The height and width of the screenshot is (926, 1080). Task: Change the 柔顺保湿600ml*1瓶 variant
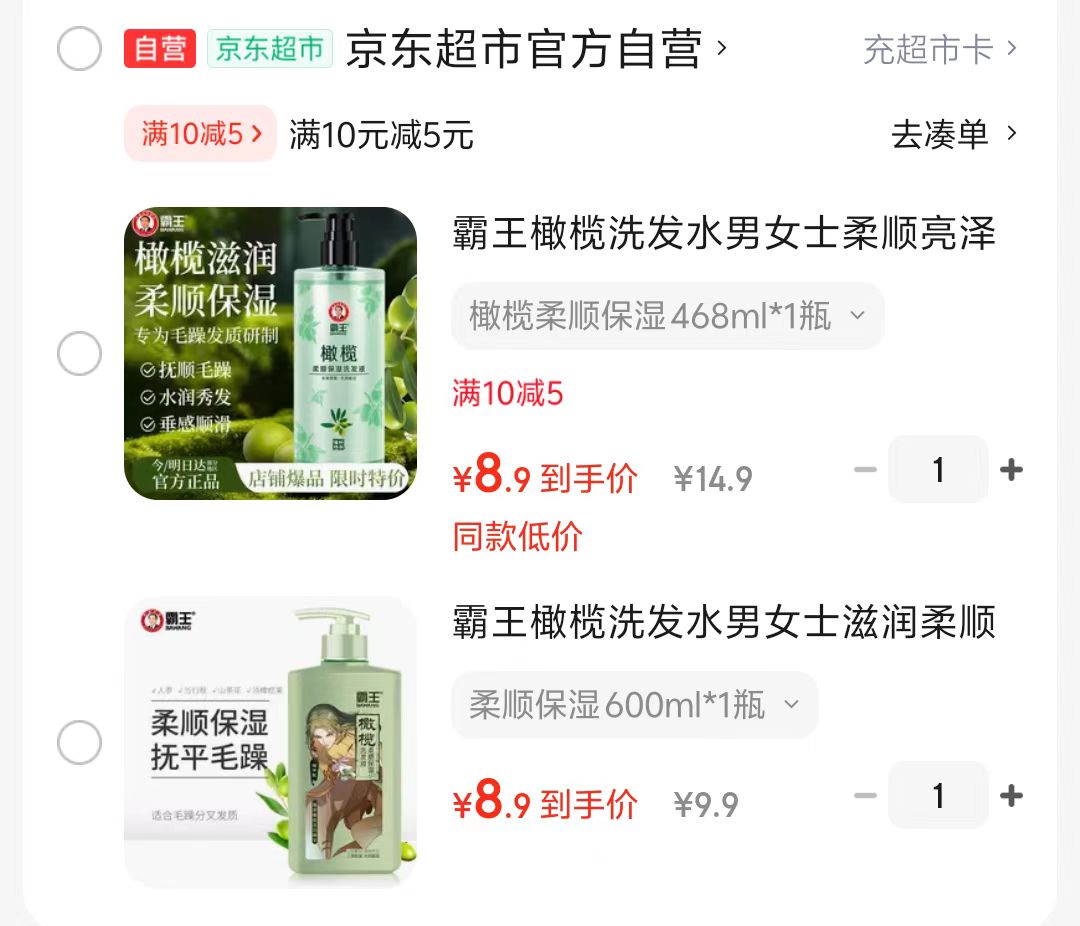[x=635, y=705]
